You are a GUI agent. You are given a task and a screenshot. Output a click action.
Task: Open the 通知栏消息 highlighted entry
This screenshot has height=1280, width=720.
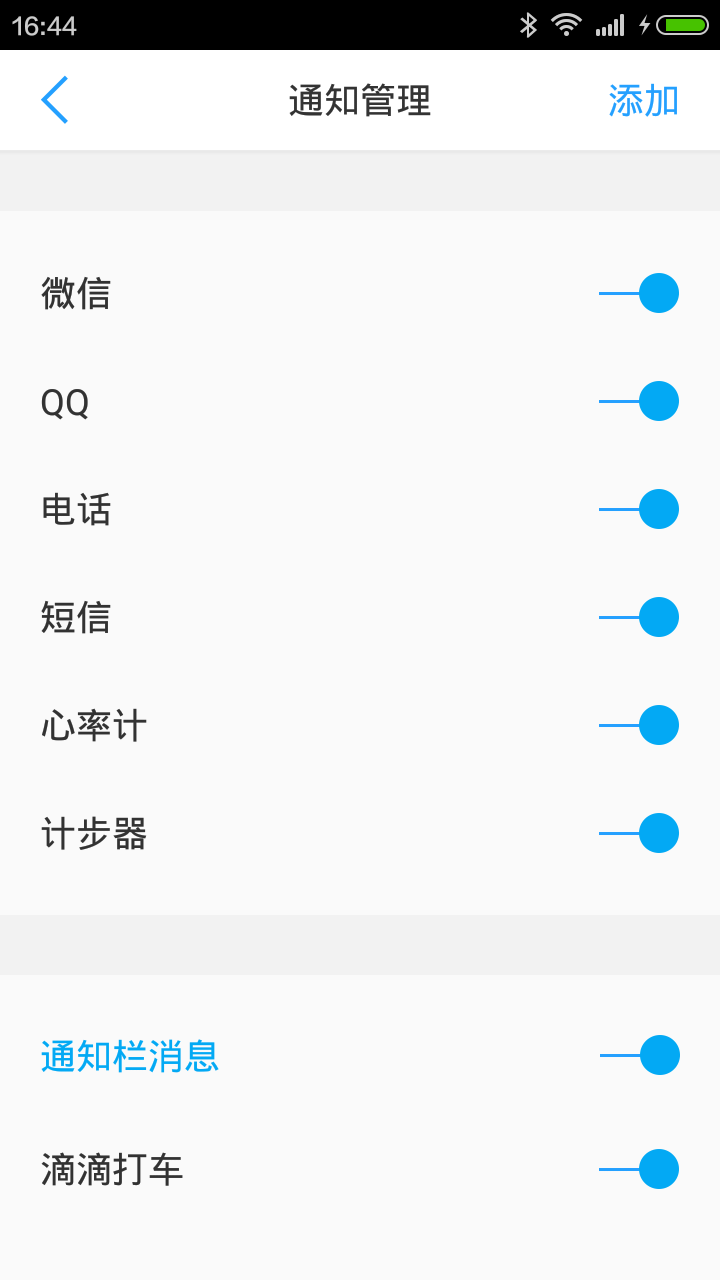click(130, 1055)
